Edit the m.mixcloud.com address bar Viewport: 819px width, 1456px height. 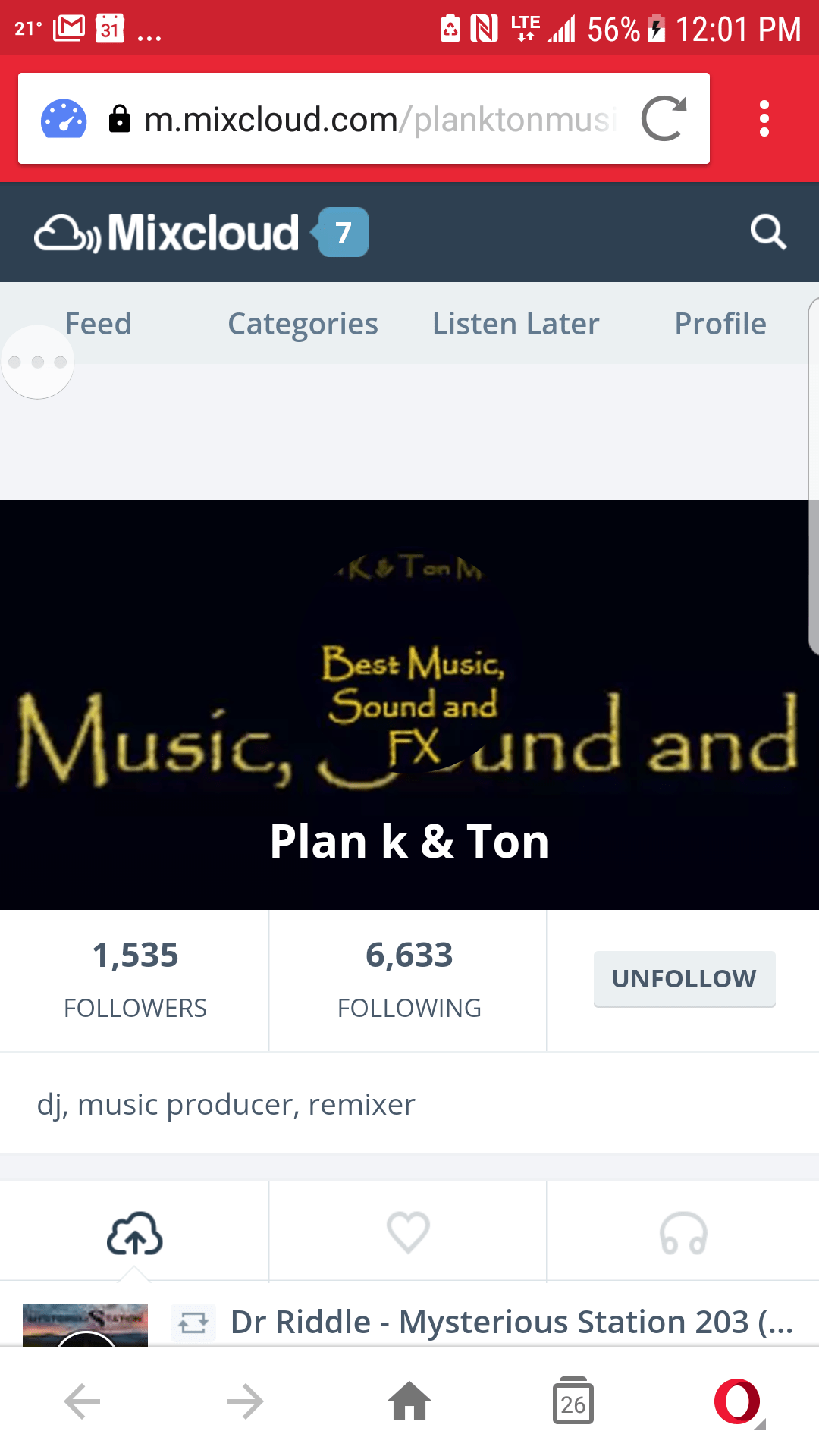coord(379,119)
